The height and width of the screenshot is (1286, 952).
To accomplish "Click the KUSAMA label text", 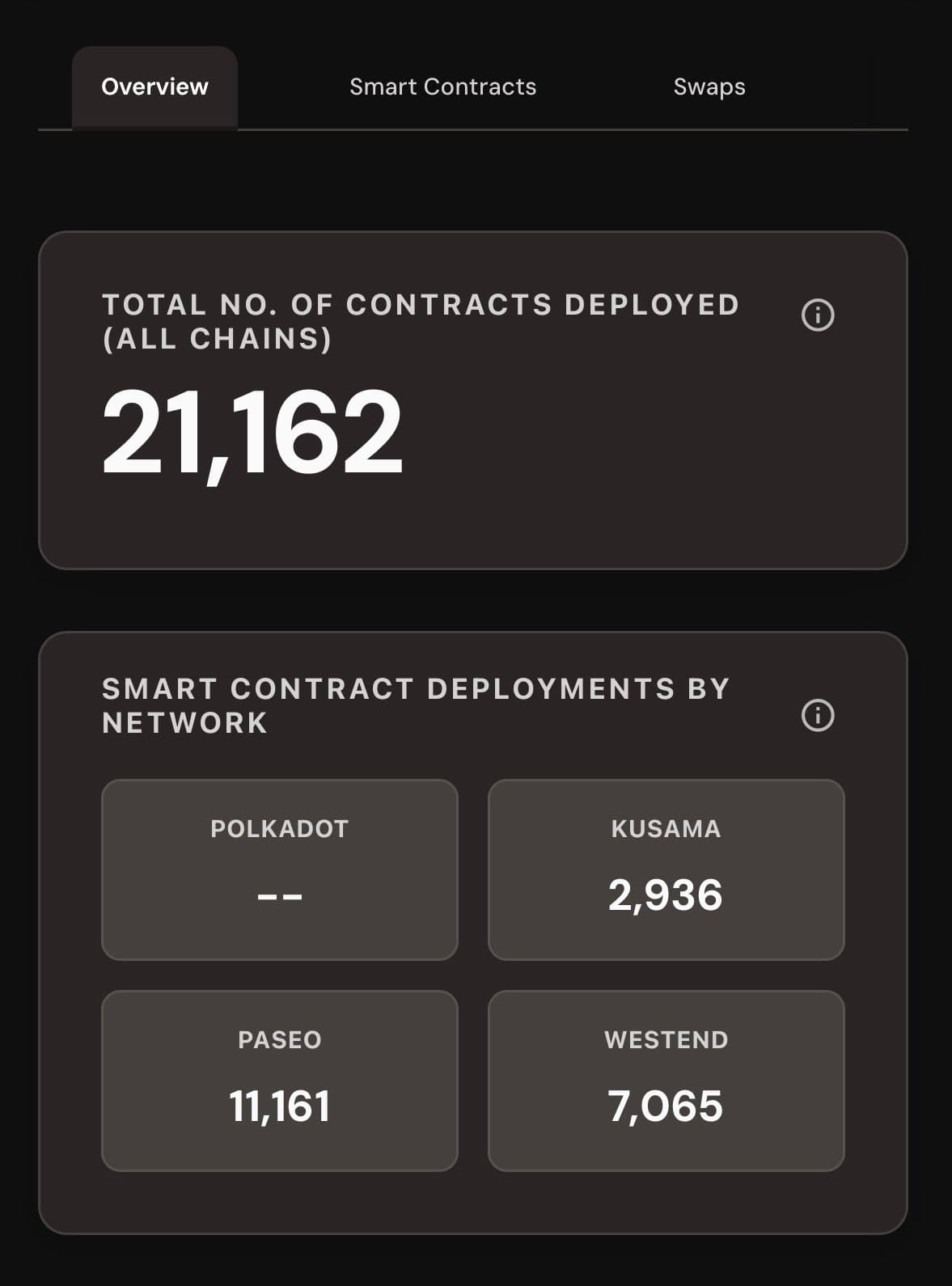I will (x=666, y=828).
